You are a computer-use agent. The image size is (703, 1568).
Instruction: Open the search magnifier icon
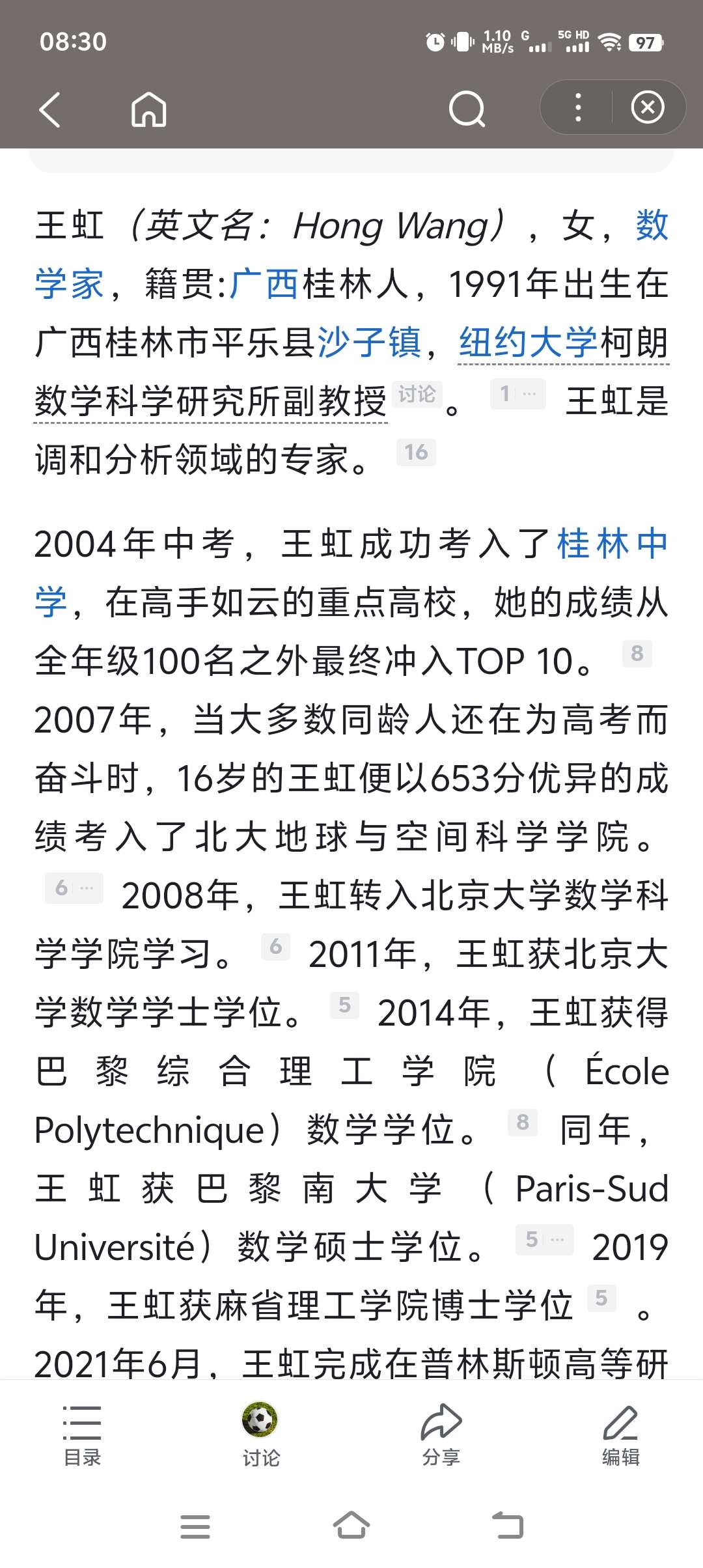467,109
